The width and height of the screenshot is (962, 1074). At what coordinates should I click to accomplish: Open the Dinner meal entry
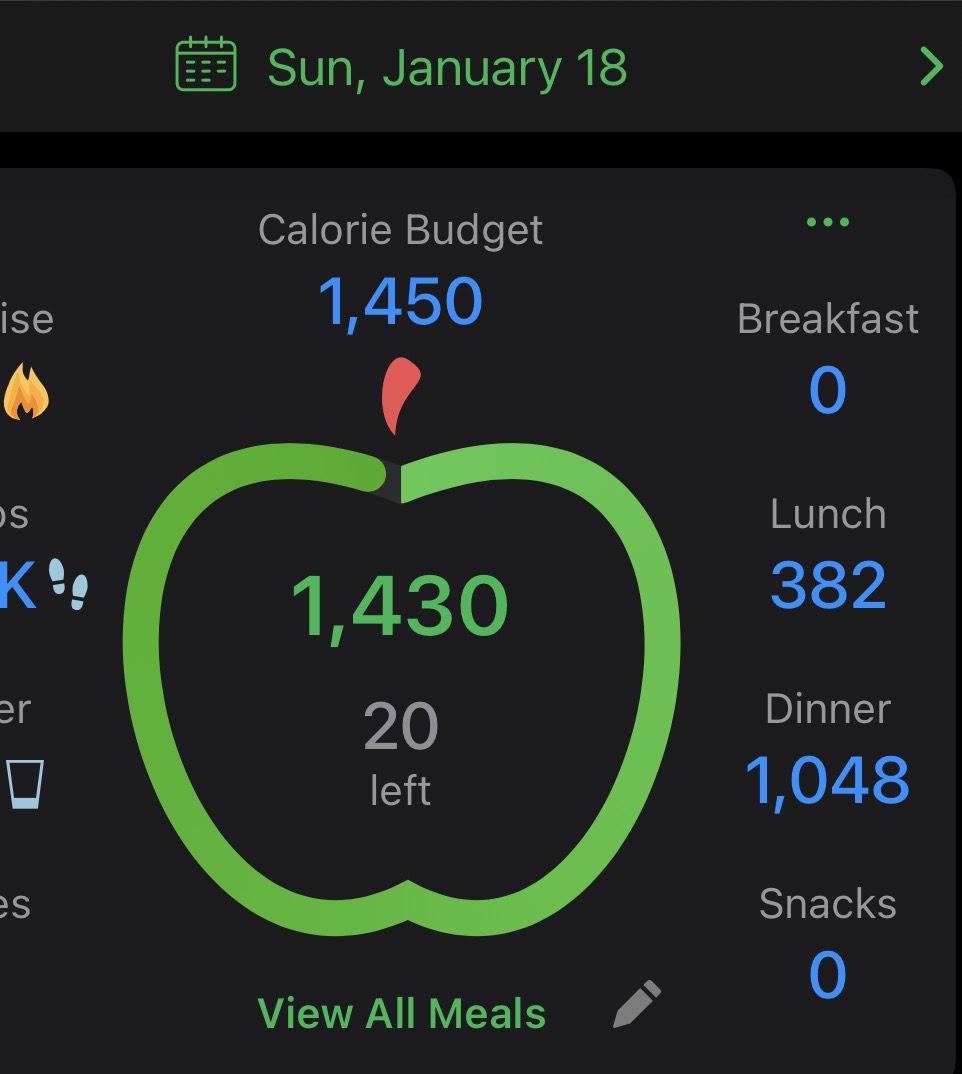point(827,748)
